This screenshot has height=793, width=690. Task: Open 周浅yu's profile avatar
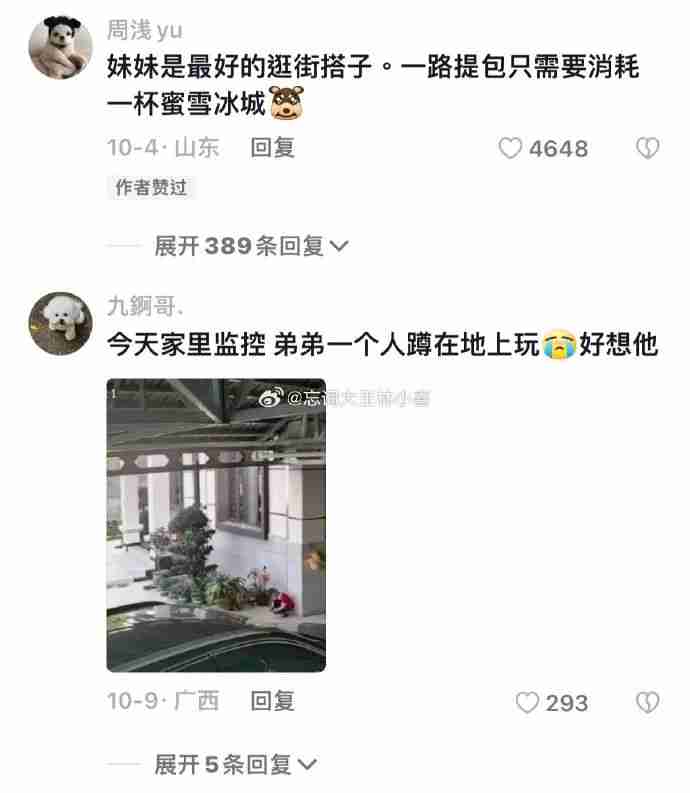(60, 48)
